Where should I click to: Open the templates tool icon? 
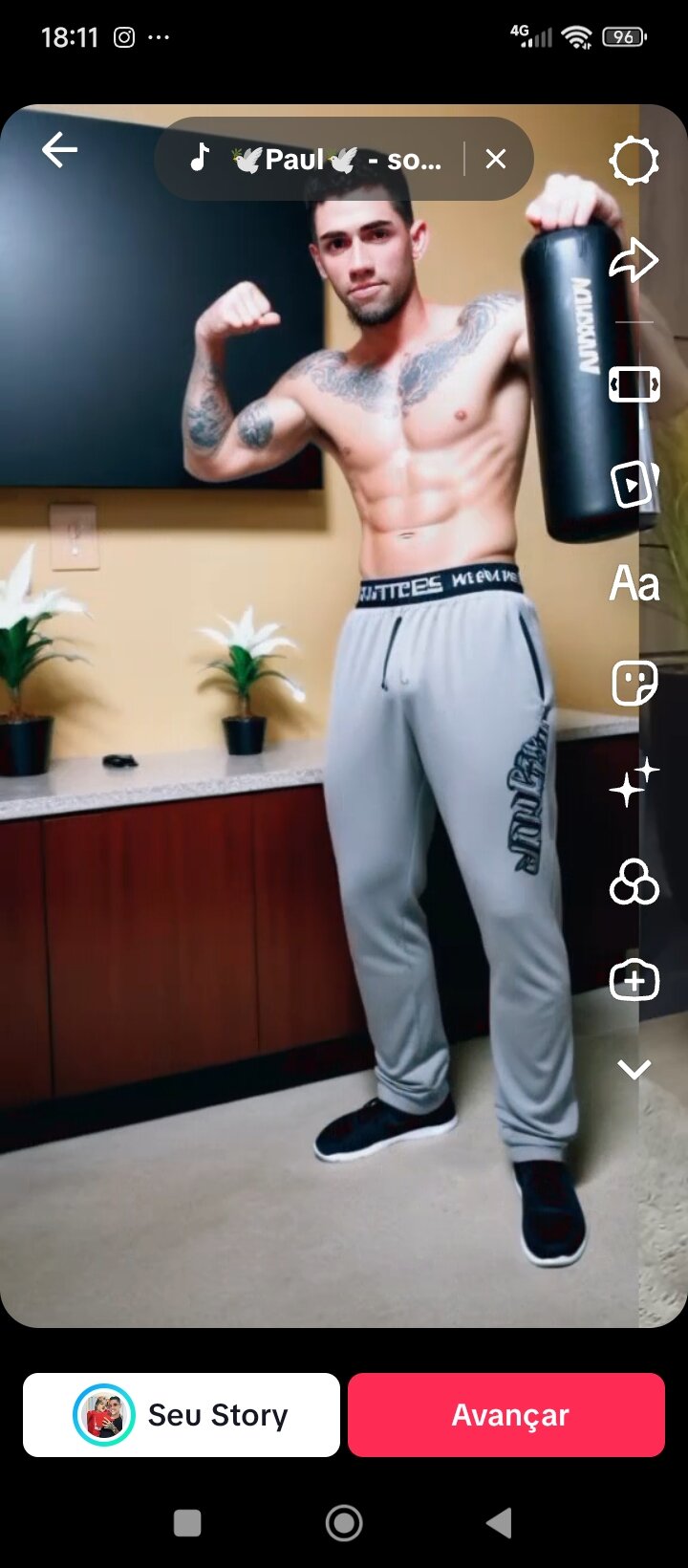634,485
